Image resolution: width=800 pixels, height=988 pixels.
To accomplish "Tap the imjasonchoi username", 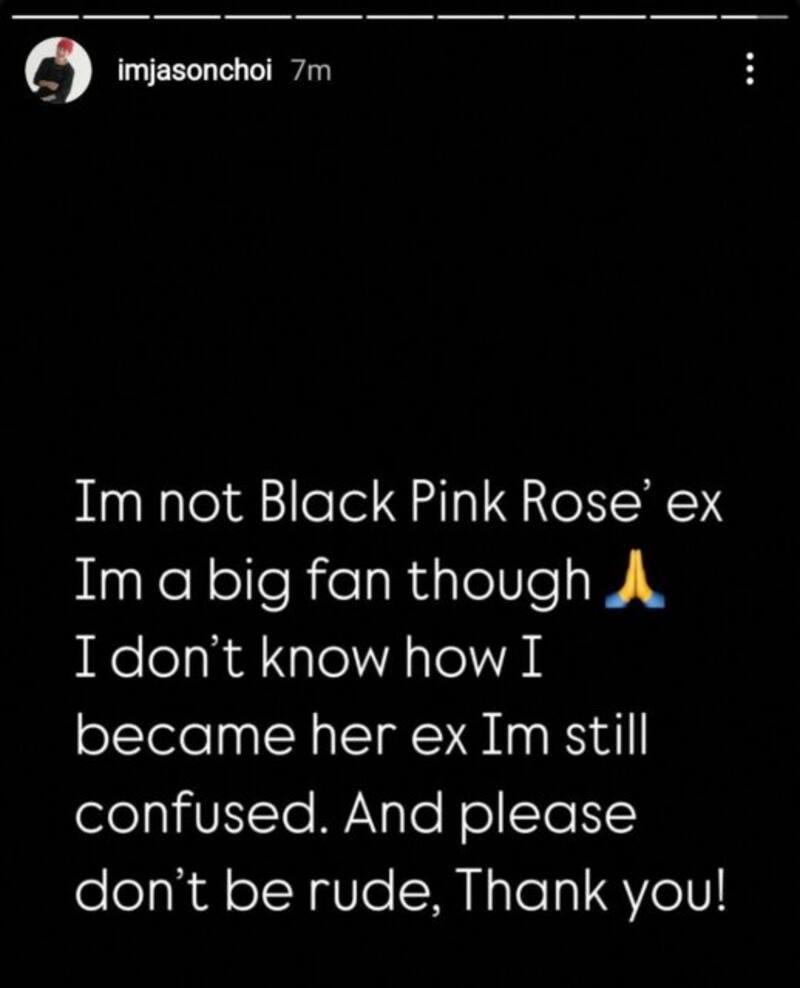I will click(196, 72).
